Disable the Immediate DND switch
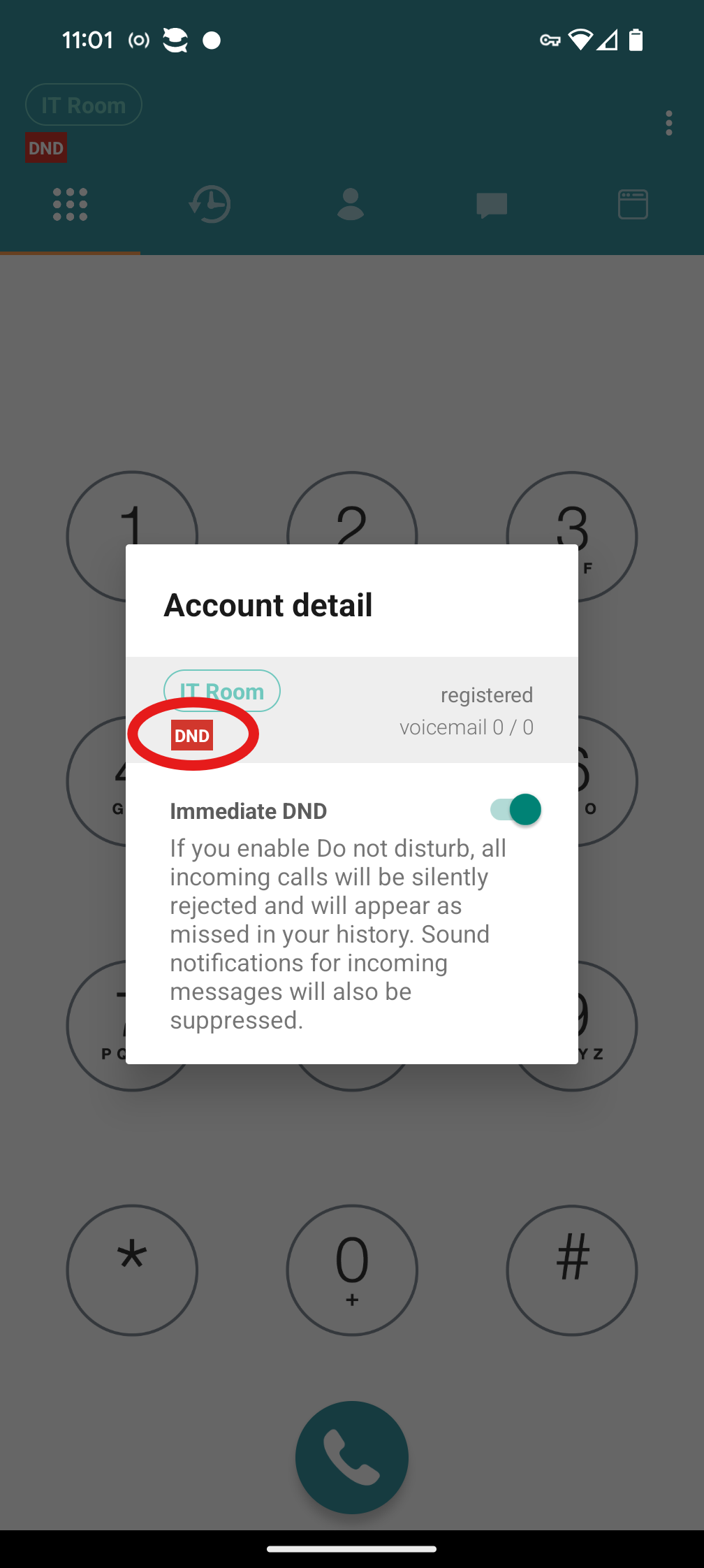The image size is (704, 1568). click(x=515, y=810)
